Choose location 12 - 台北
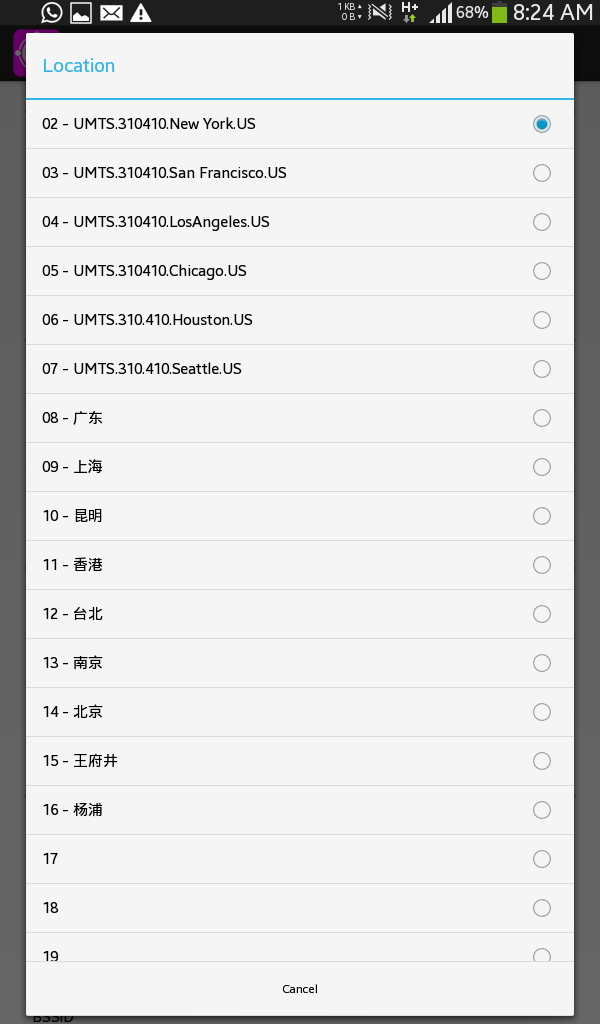 click(x=300, y=614)
